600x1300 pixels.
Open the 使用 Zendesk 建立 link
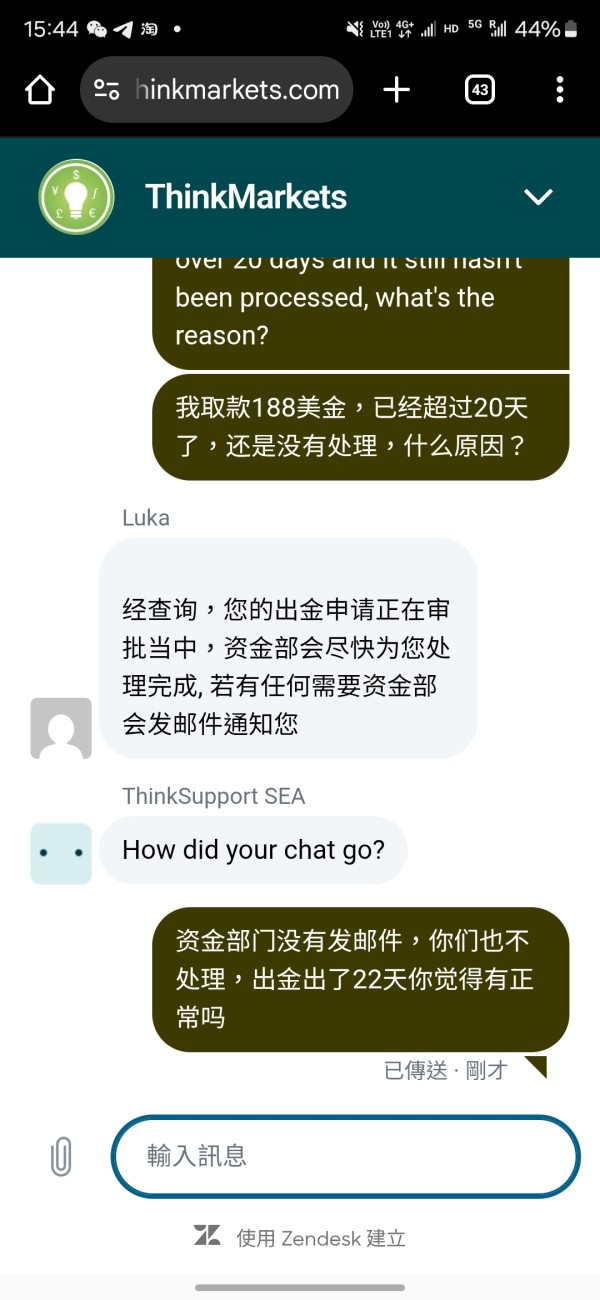pos(300,1238)
